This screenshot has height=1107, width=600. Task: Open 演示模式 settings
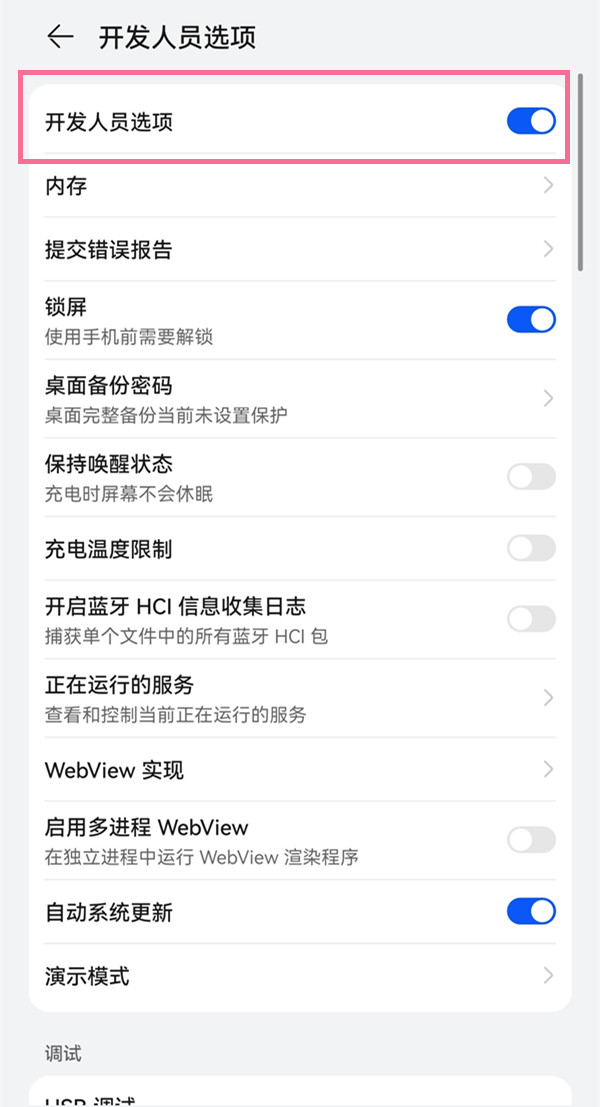click(x=300, y=975)
